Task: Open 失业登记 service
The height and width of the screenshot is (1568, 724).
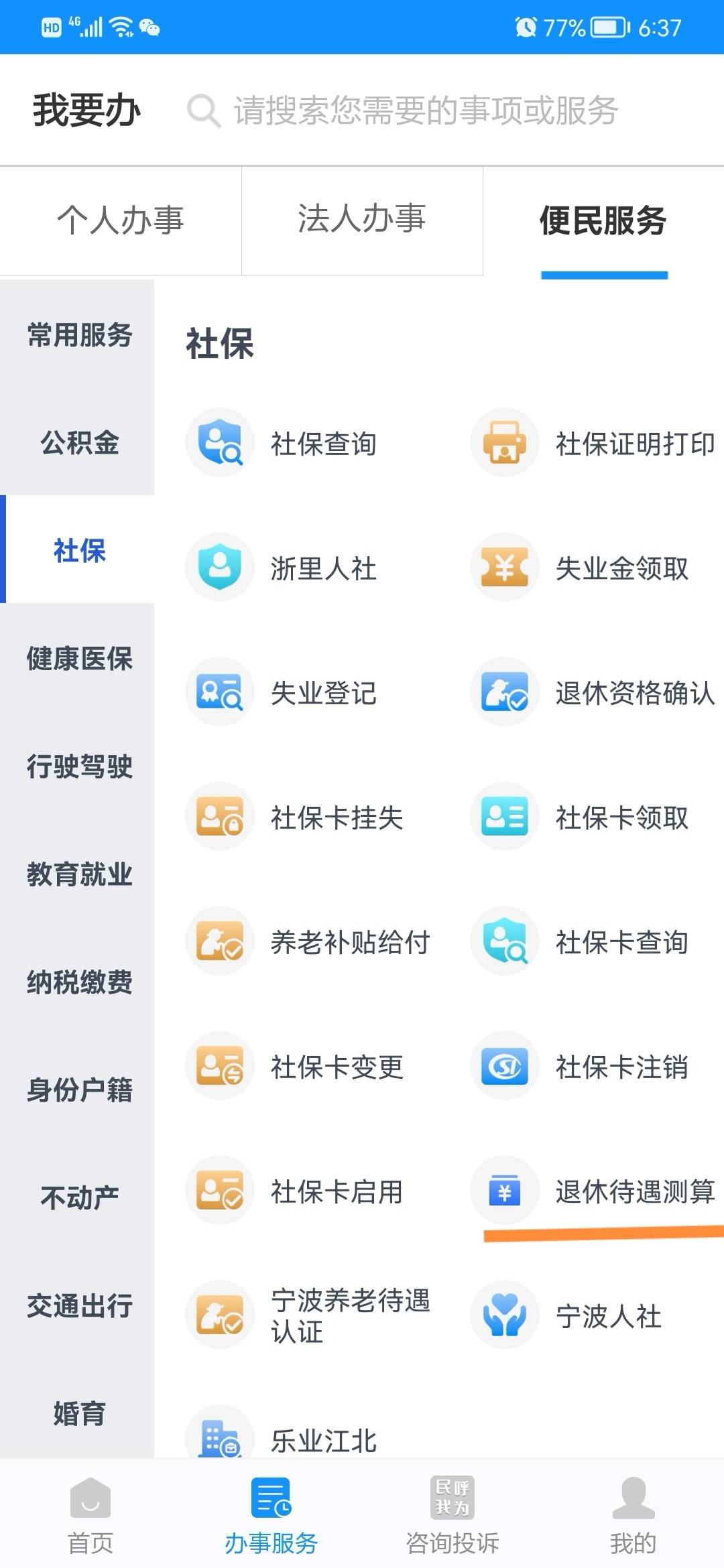Action: pyautogui.click(x=282, y=692)
